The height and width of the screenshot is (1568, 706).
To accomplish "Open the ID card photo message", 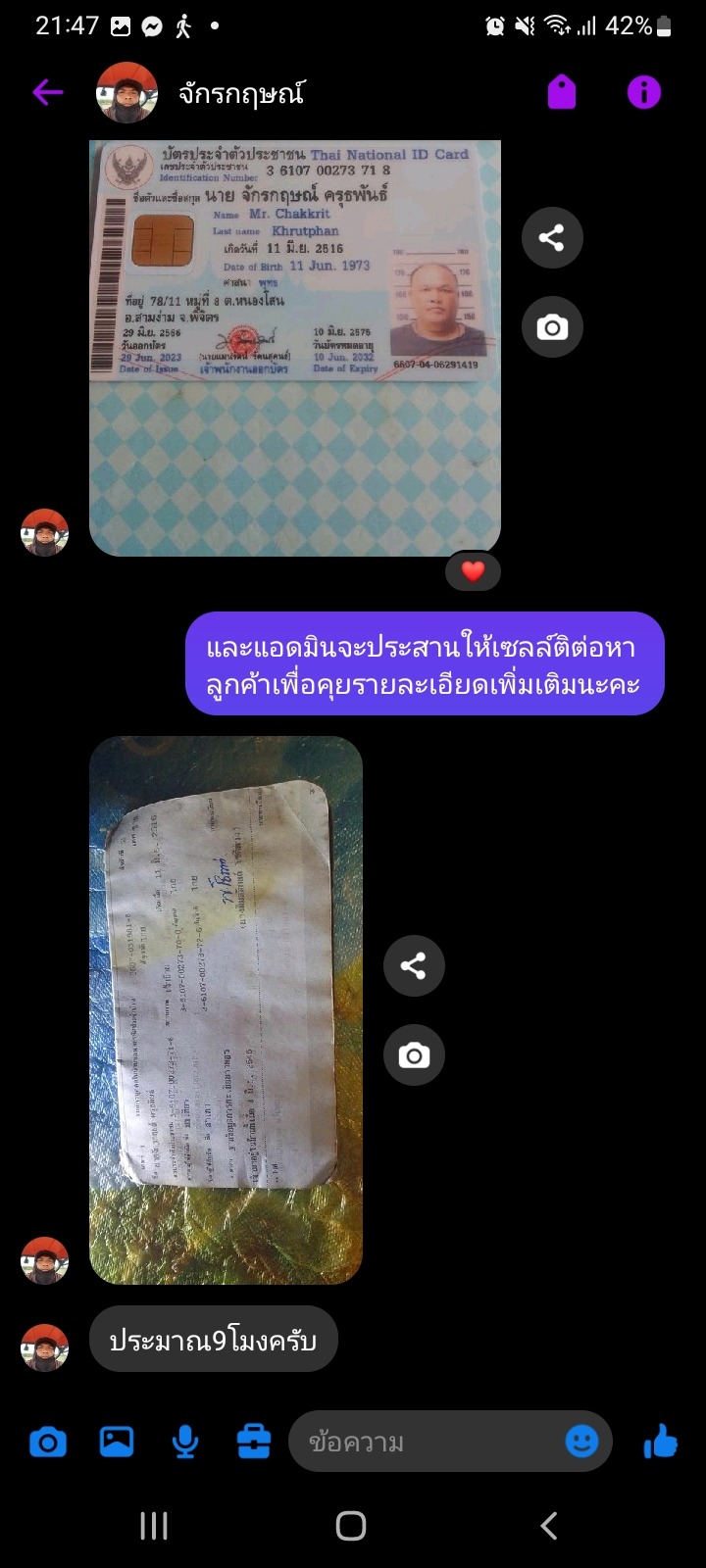I will point(295,348).
